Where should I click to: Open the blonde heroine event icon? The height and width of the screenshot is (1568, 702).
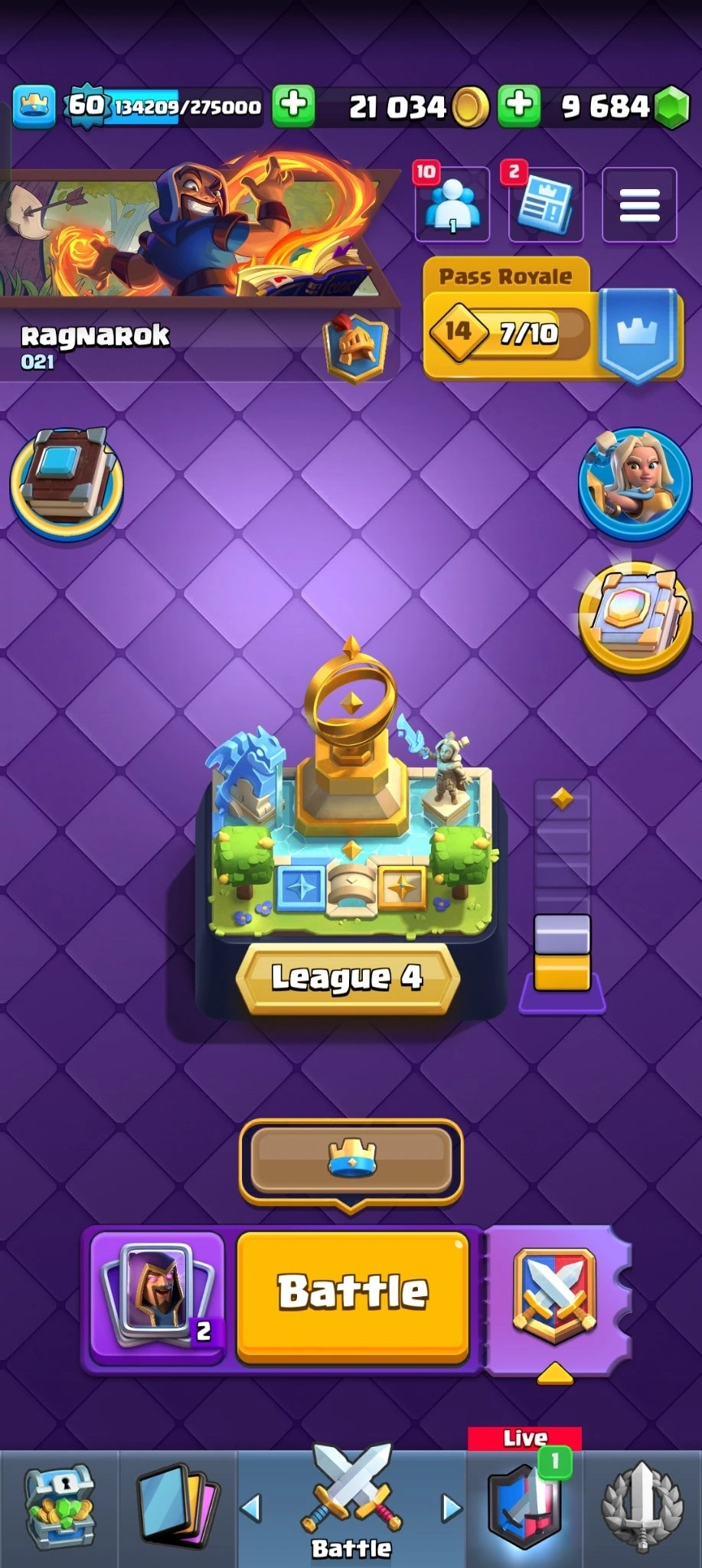[x=634, y=484]
